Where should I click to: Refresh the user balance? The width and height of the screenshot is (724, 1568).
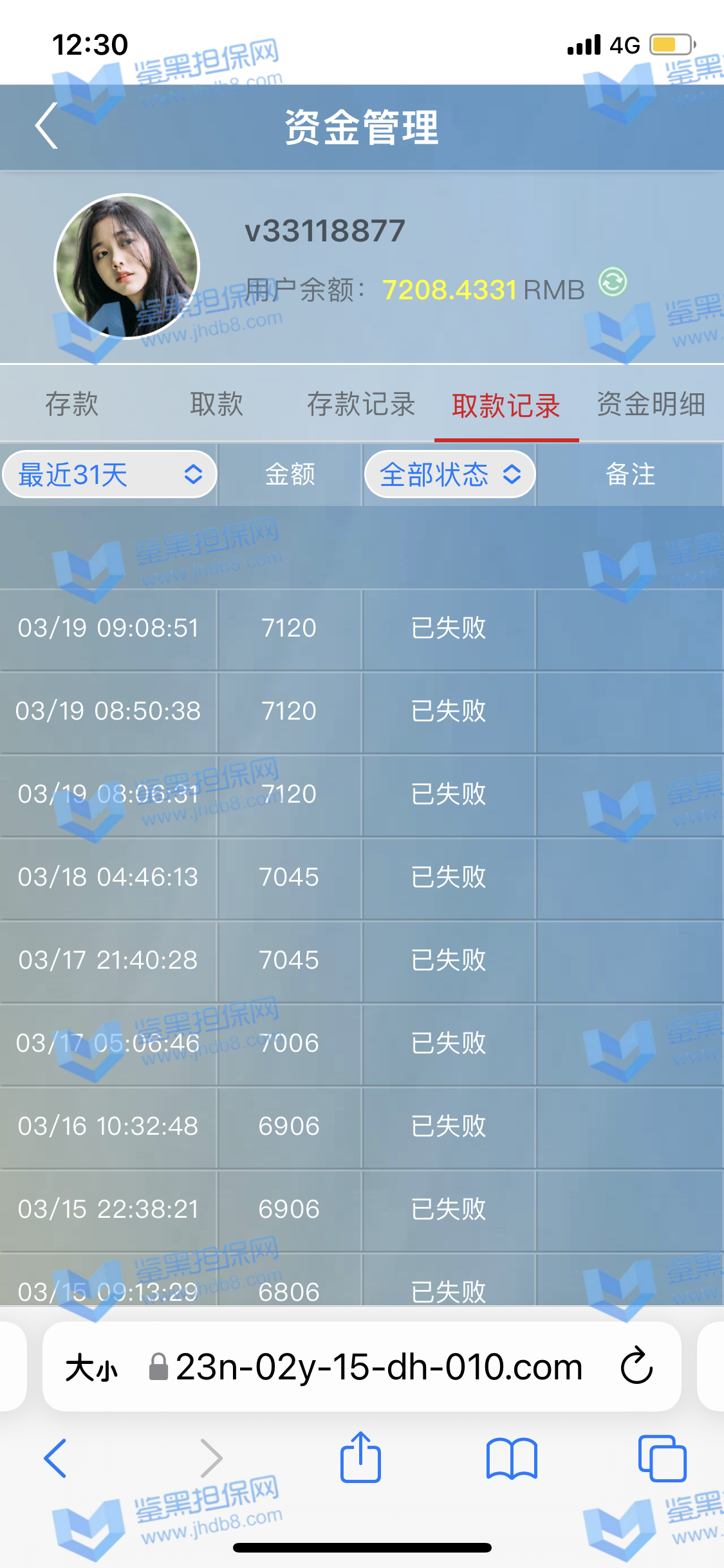[x=612, y=282]
